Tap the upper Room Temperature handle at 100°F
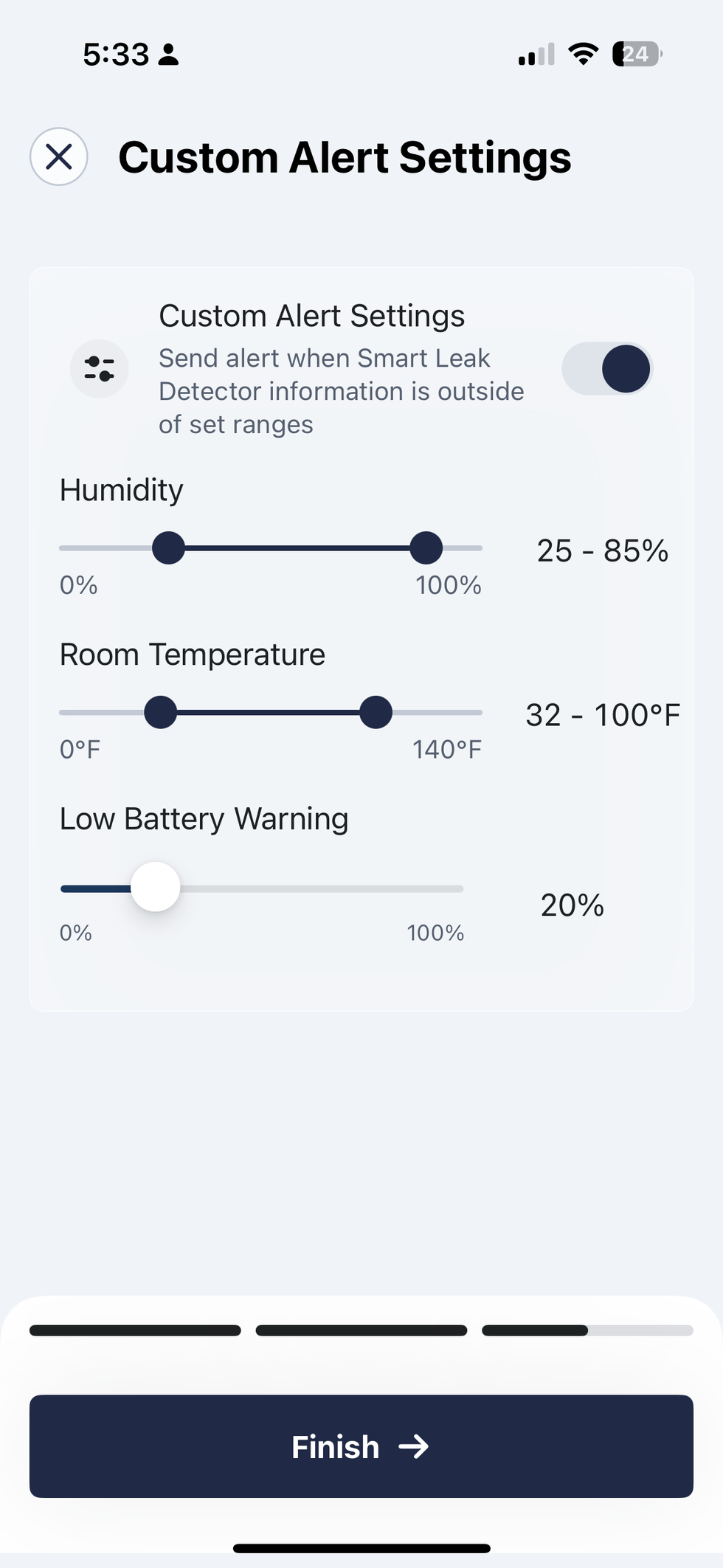Viewport: 723px width, 1568px height. pos(376,711)
